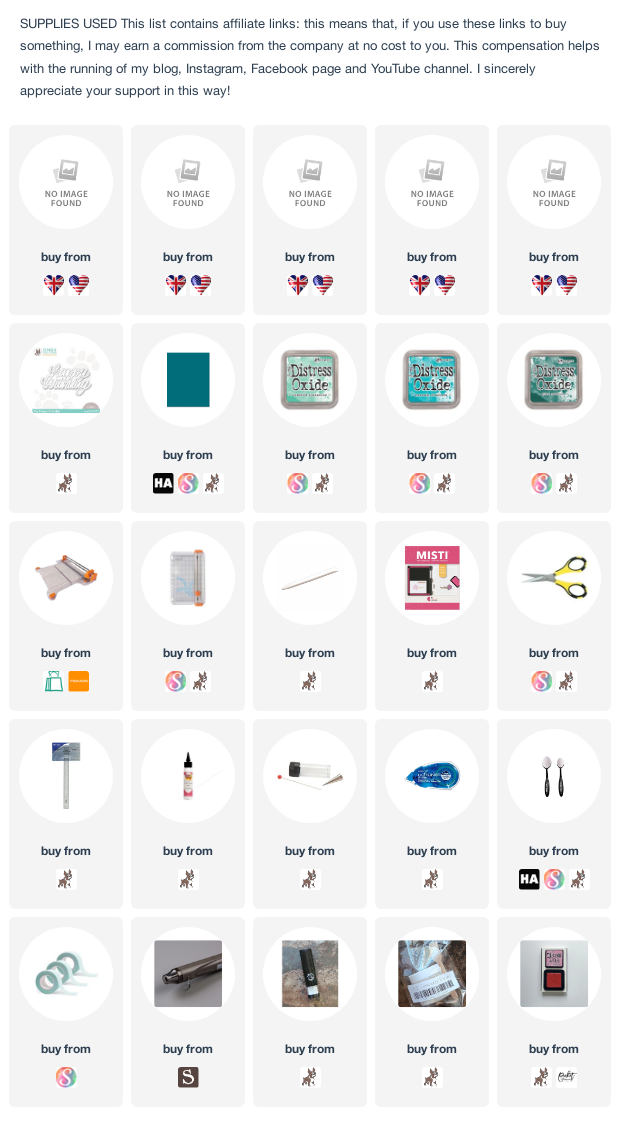Tap the dog store icon under MISTI

click(432, 681)
